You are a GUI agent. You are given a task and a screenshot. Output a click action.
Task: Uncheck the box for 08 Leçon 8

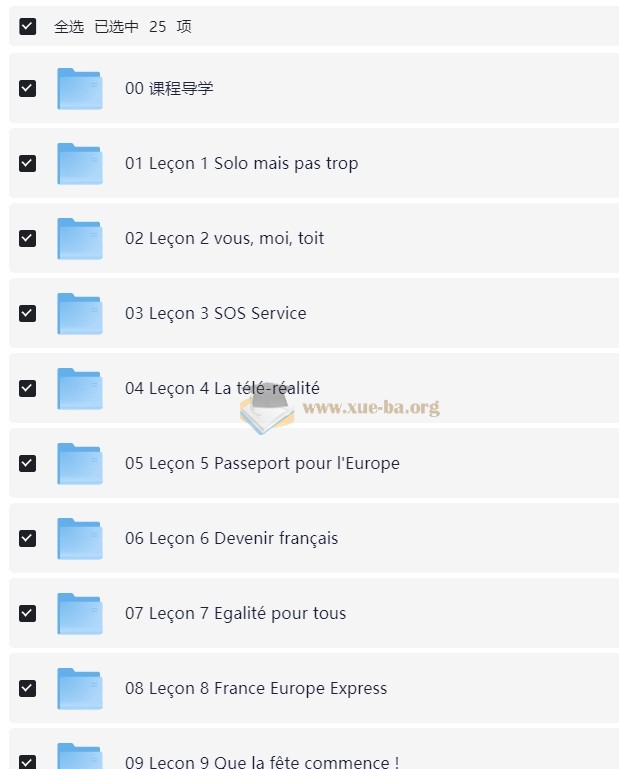(x=28, y=688)
